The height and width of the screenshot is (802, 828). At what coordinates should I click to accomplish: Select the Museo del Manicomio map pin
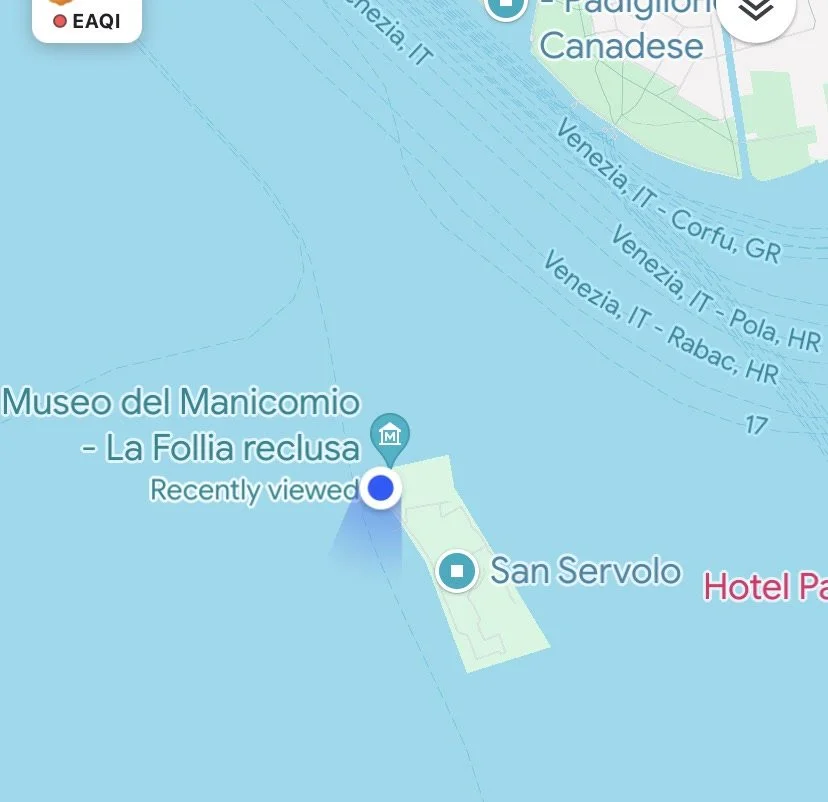coord(390,435)
